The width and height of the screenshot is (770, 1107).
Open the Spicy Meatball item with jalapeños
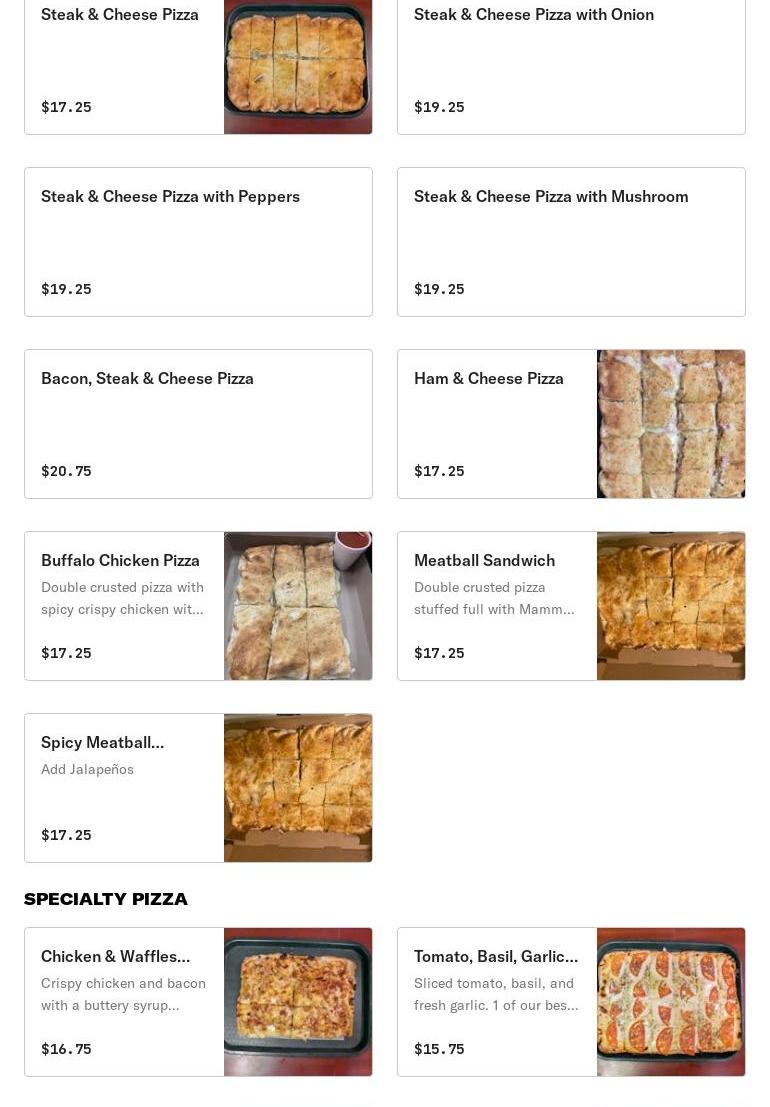pos(198,788)
